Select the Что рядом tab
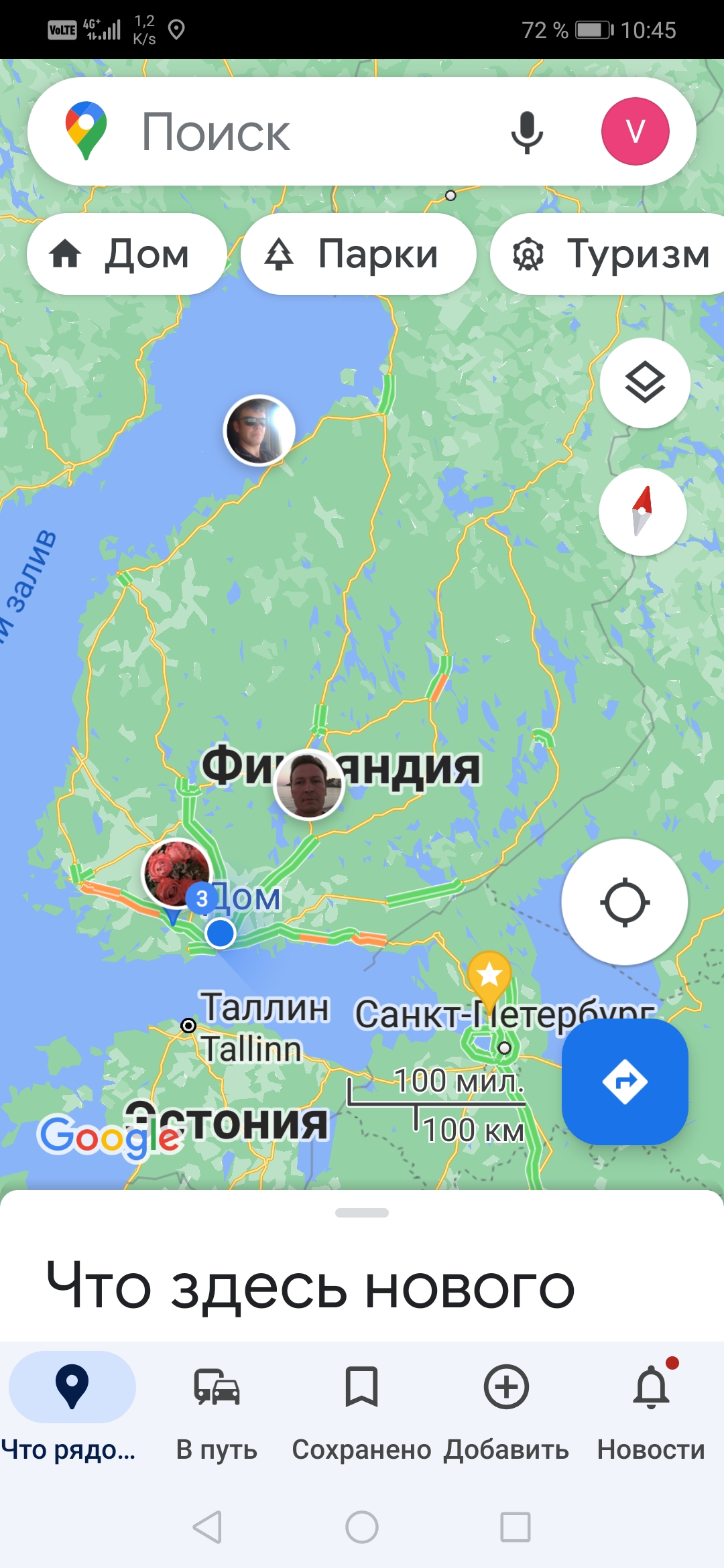Image resolution: width=724 pixels, height=1568 pixels. click(72, 1407)
